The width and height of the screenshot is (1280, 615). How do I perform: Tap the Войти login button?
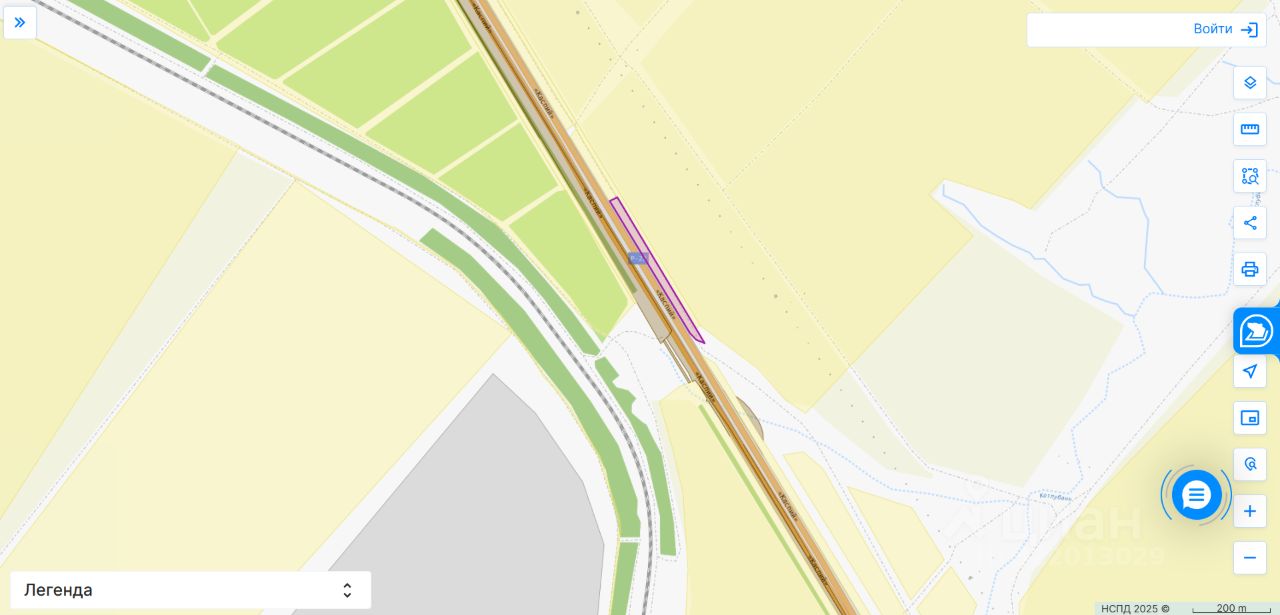[1225, 29]
